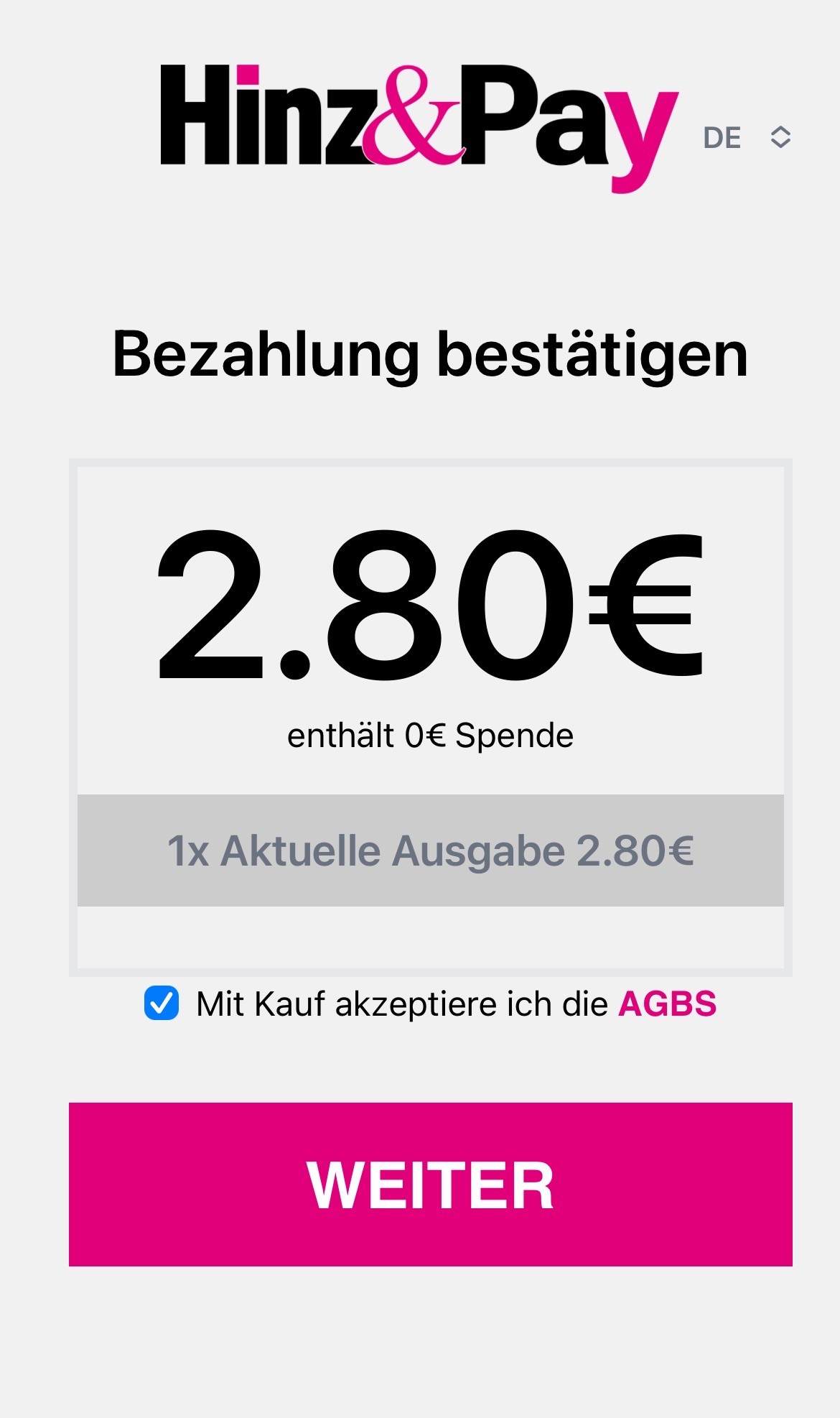Open the AGBS terms link

click(668, 1004)
